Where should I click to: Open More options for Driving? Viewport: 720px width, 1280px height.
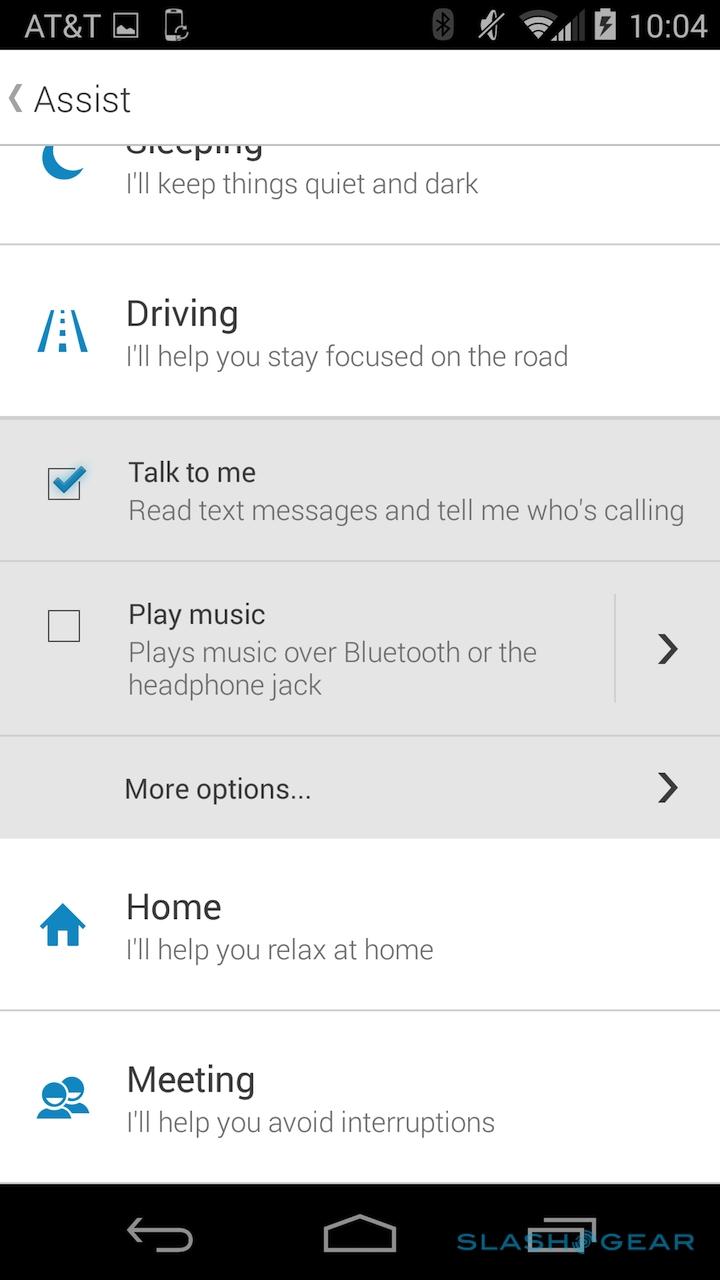pos(400,788)
